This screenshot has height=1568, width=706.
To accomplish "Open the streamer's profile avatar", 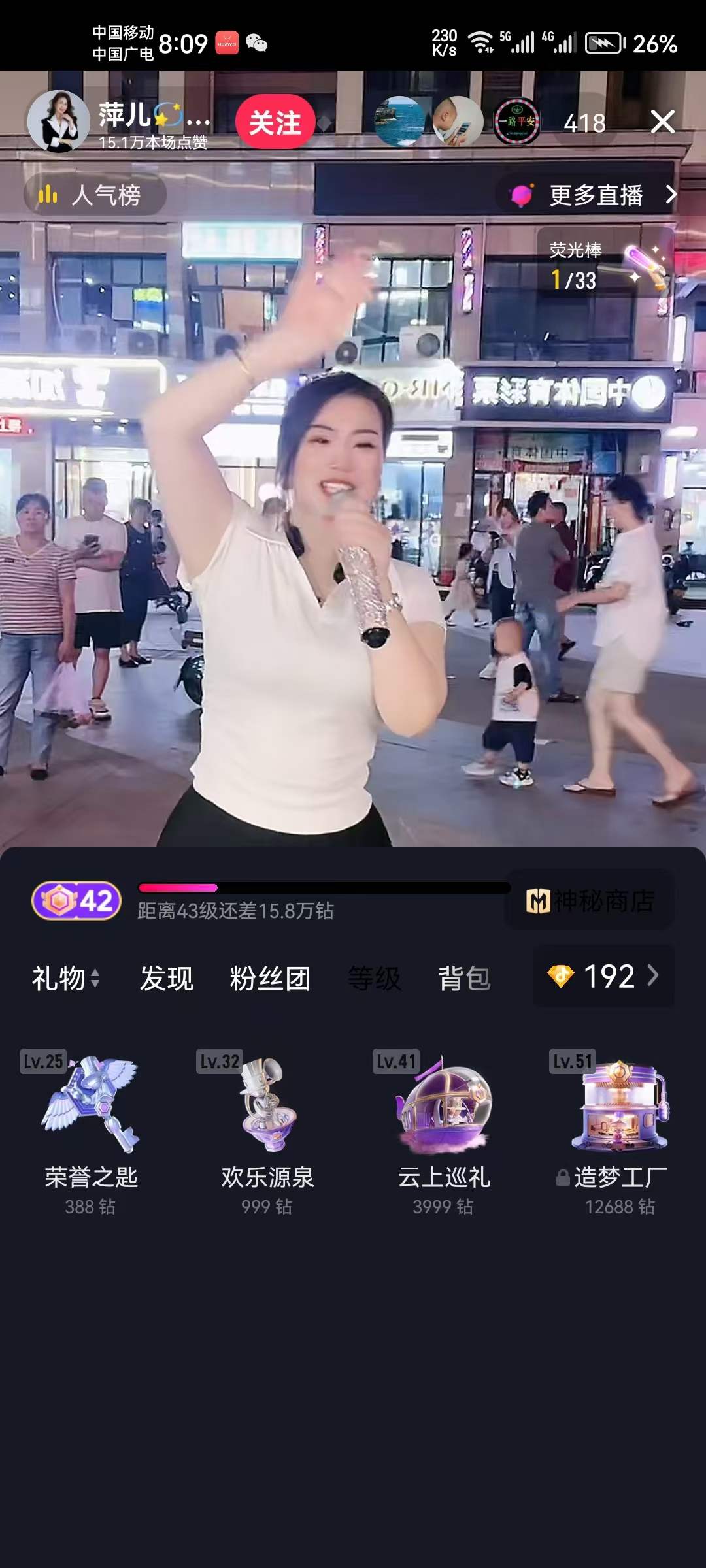I will tap(58, 122).
